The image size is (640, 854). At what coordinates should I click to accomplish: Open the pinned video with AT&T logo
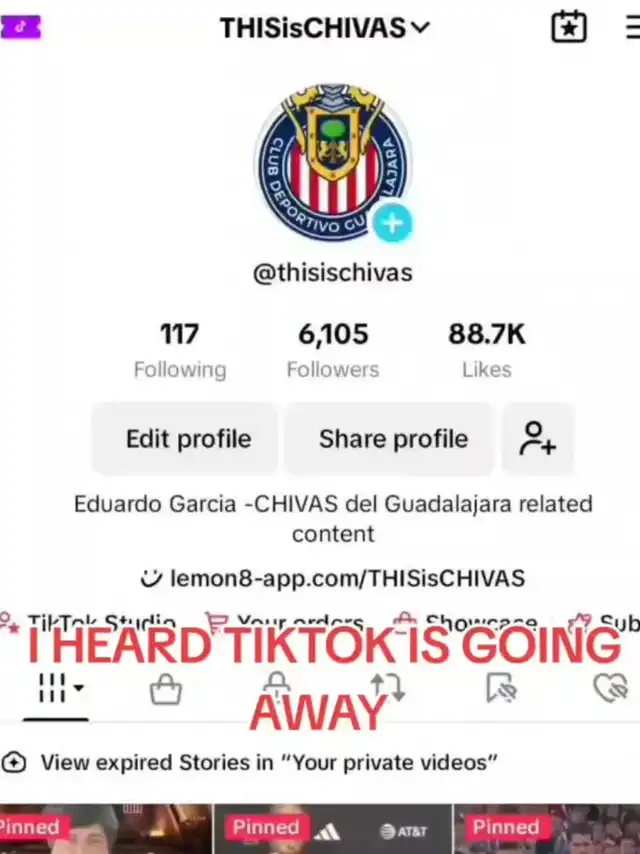pos(332,830)
